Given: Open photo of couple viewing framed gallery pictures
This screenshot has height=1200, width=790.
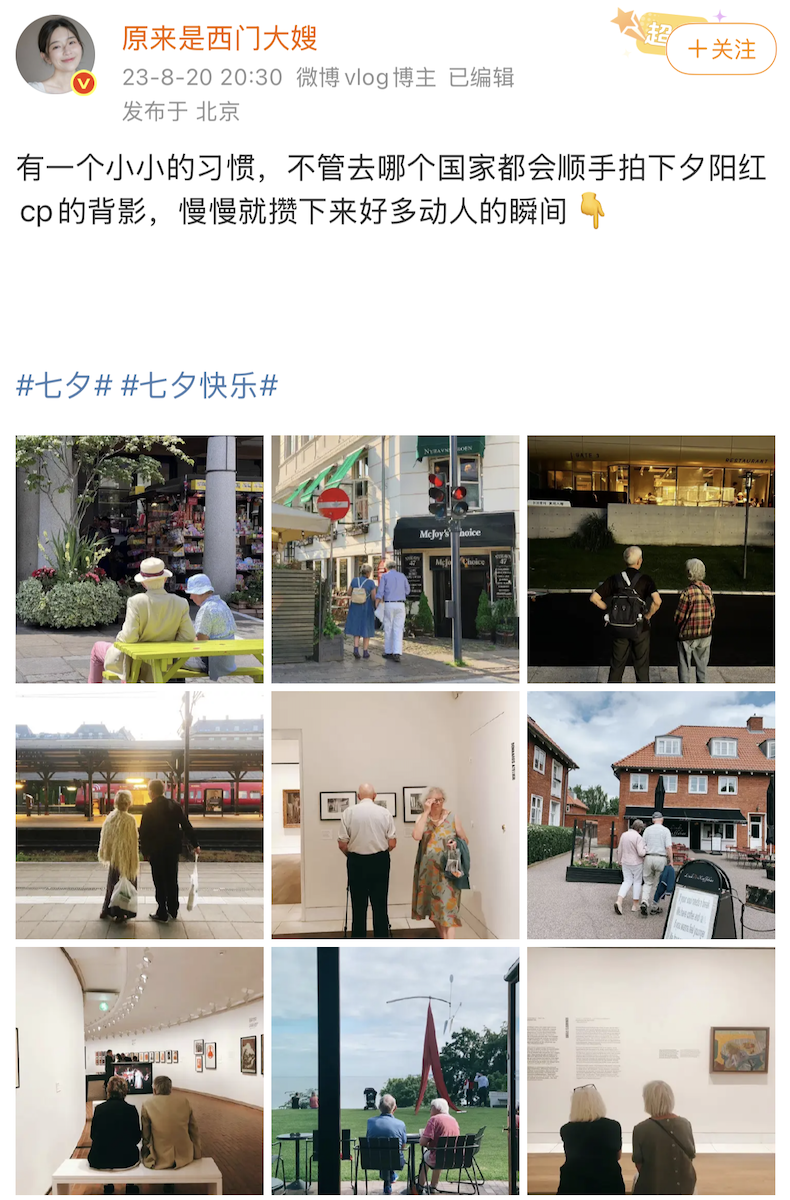Looking at the screenshot, I should click(x=395, y=815).
